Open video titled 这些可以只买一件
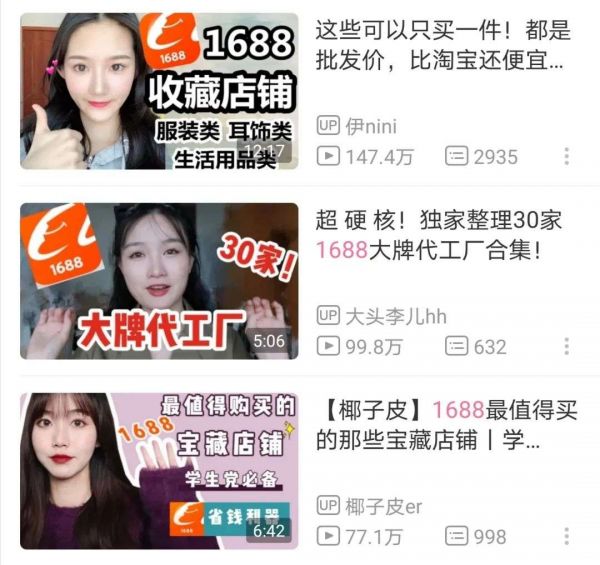600x565 pixels. click(440, 45)
